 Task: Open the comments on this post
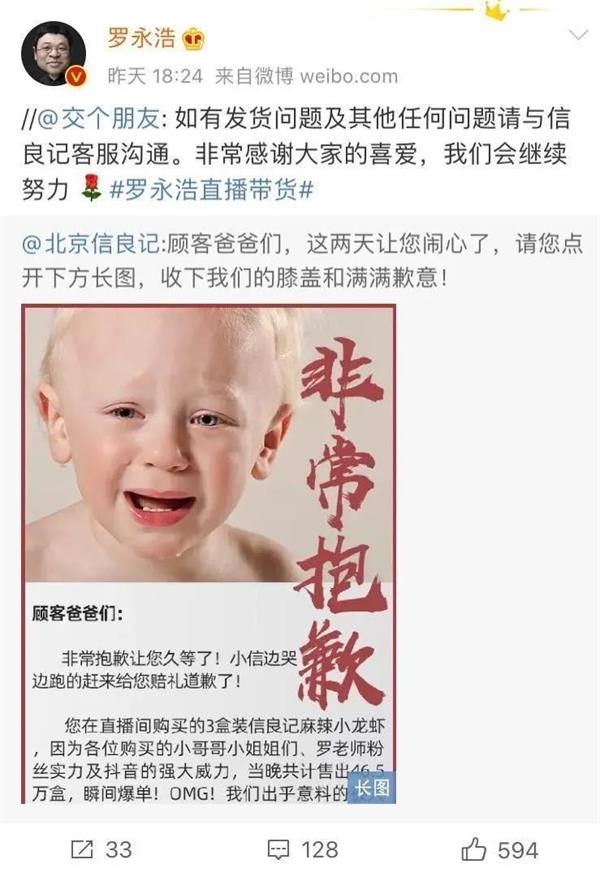pyautogui.click(x=302, y=850)
